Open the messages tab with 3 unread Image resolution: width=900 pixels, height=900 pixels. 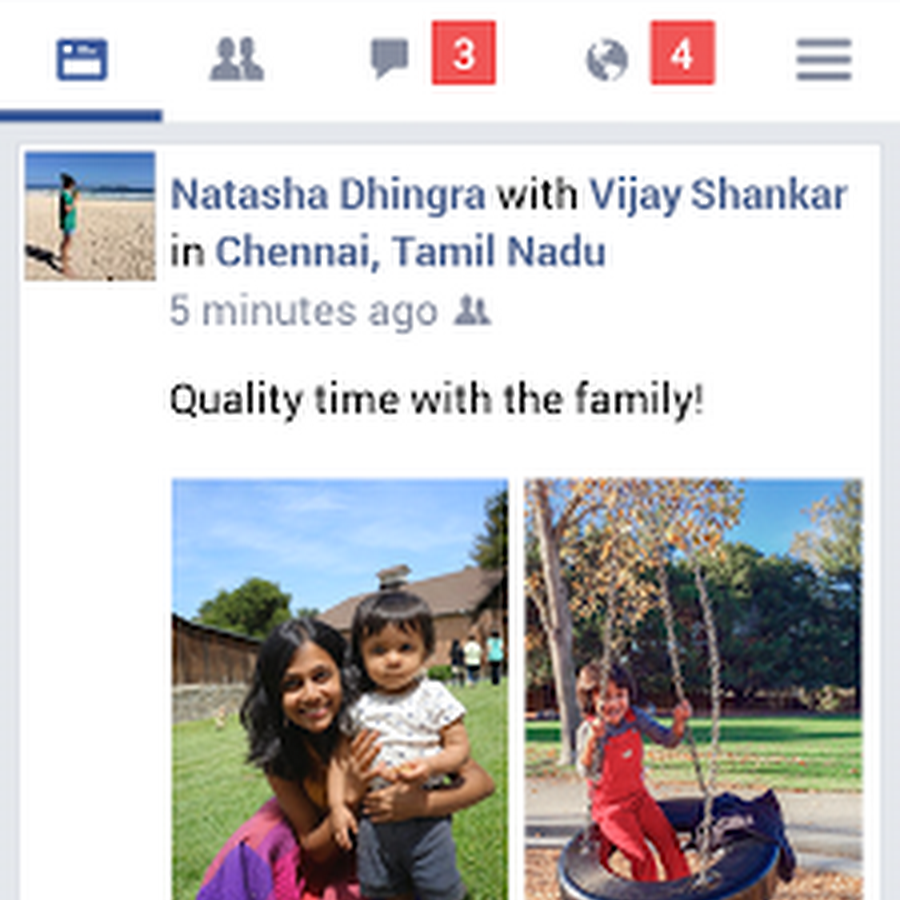[x=390, y=58]
